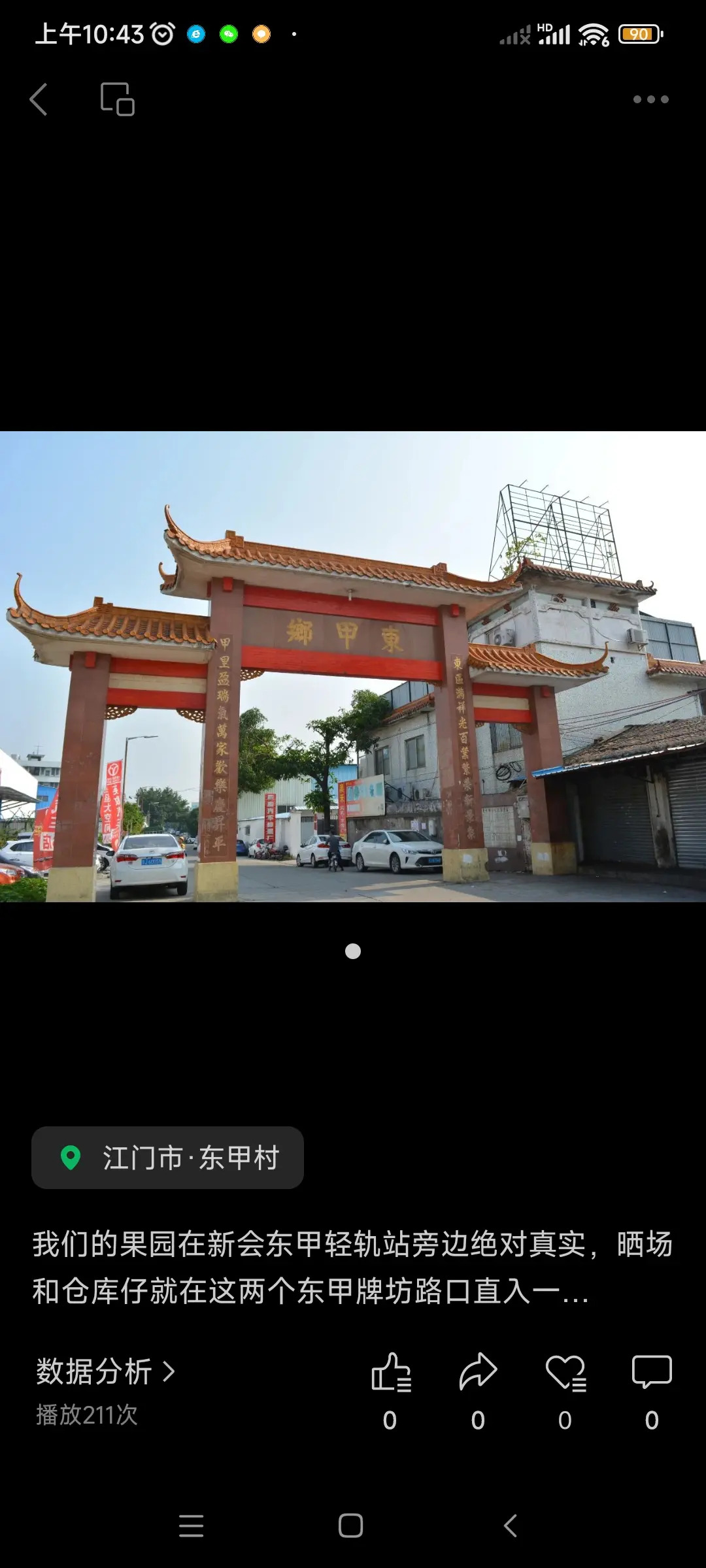
Task: Open the 东甲乡 archway photo
Action: 353,666
